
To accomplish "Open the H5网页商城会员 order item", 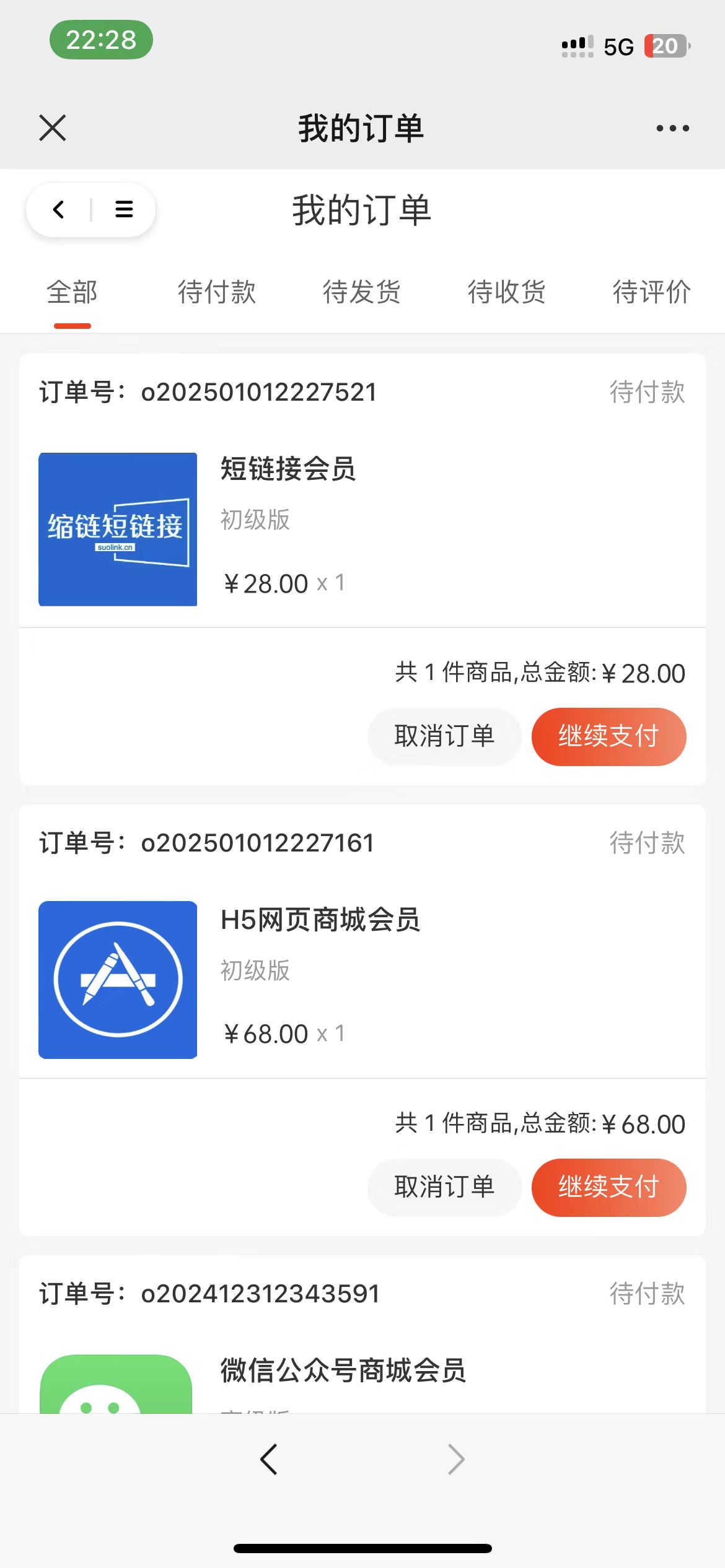I will click(362, 980).
